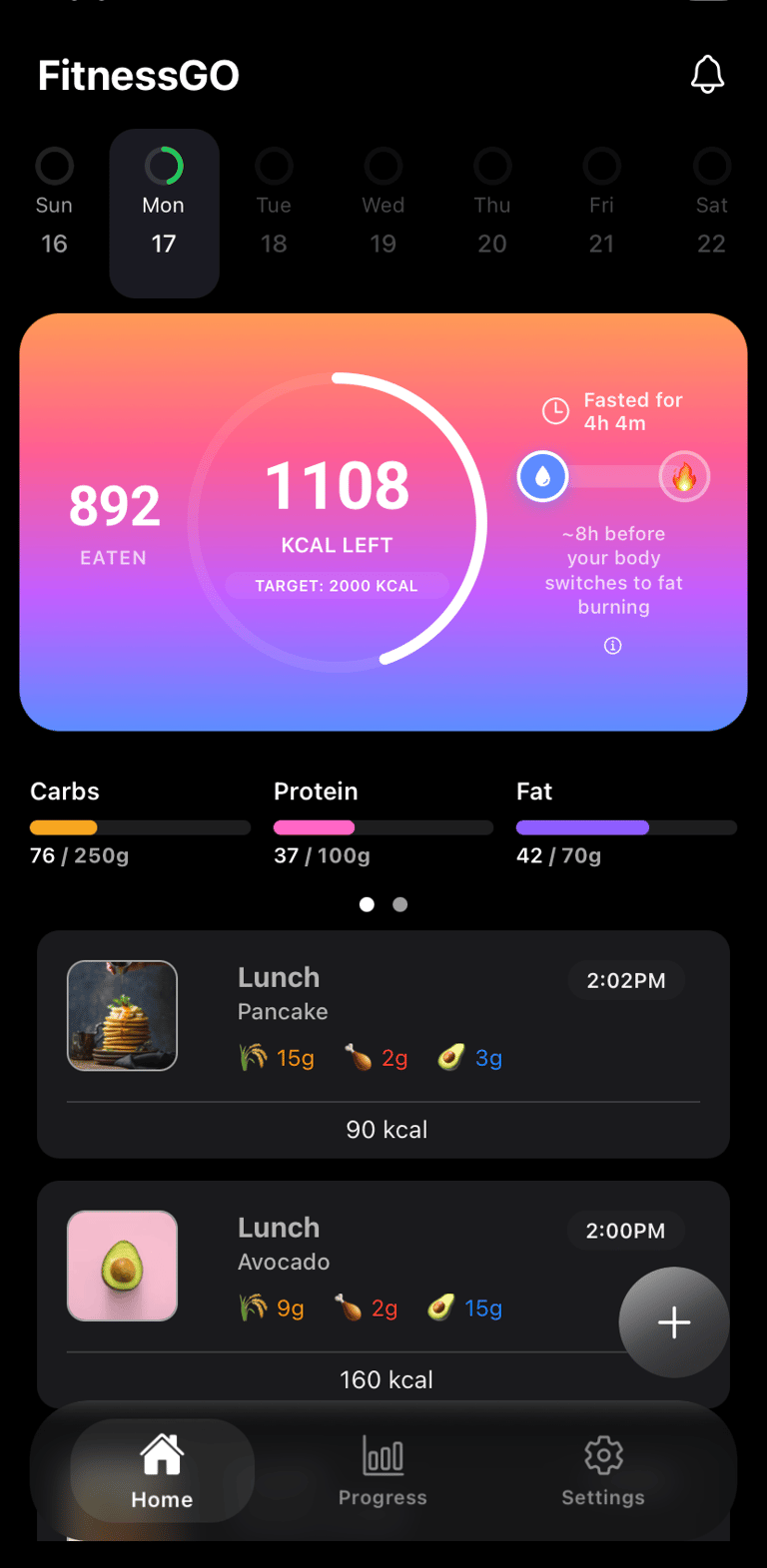This screenshot has height=1568, width=767.
Task: Select Thursday 20 in the week strip
Action: click(492, 205)
